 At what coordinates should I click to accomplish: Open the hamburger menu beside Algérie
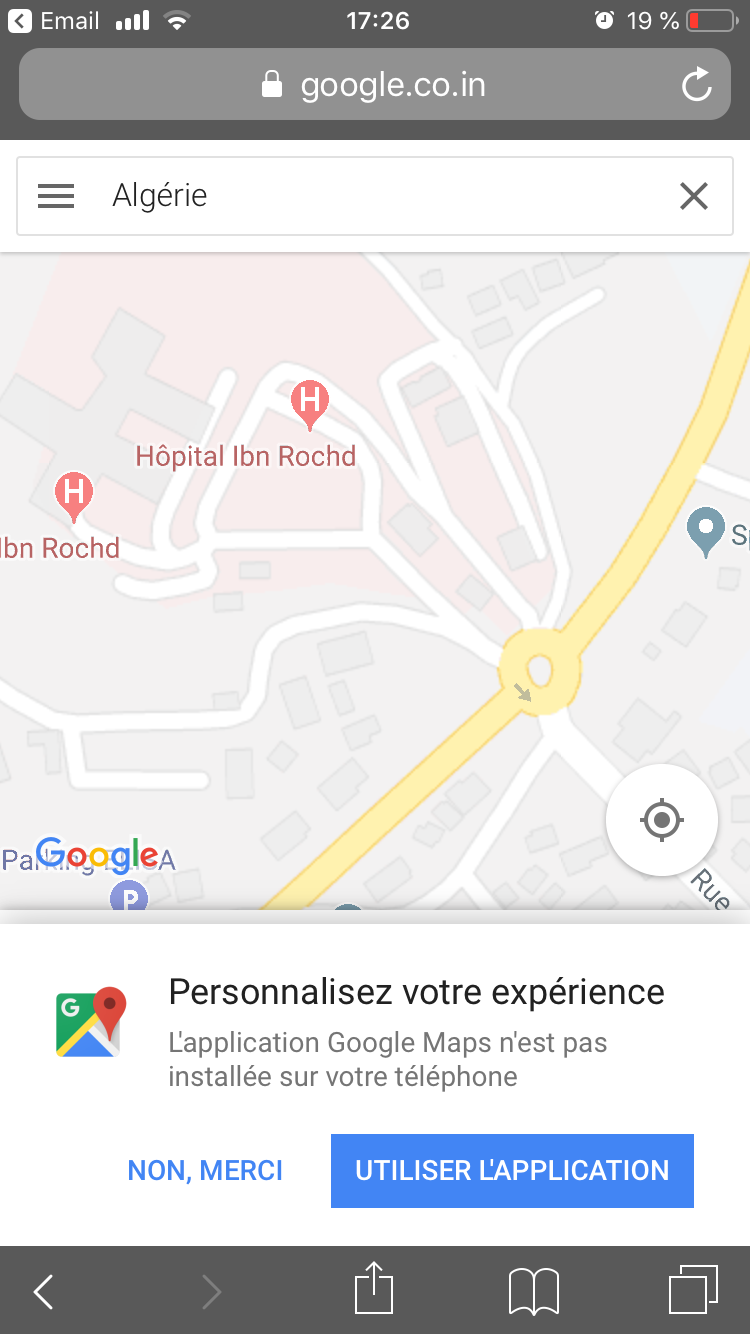(x=56, y=196)
